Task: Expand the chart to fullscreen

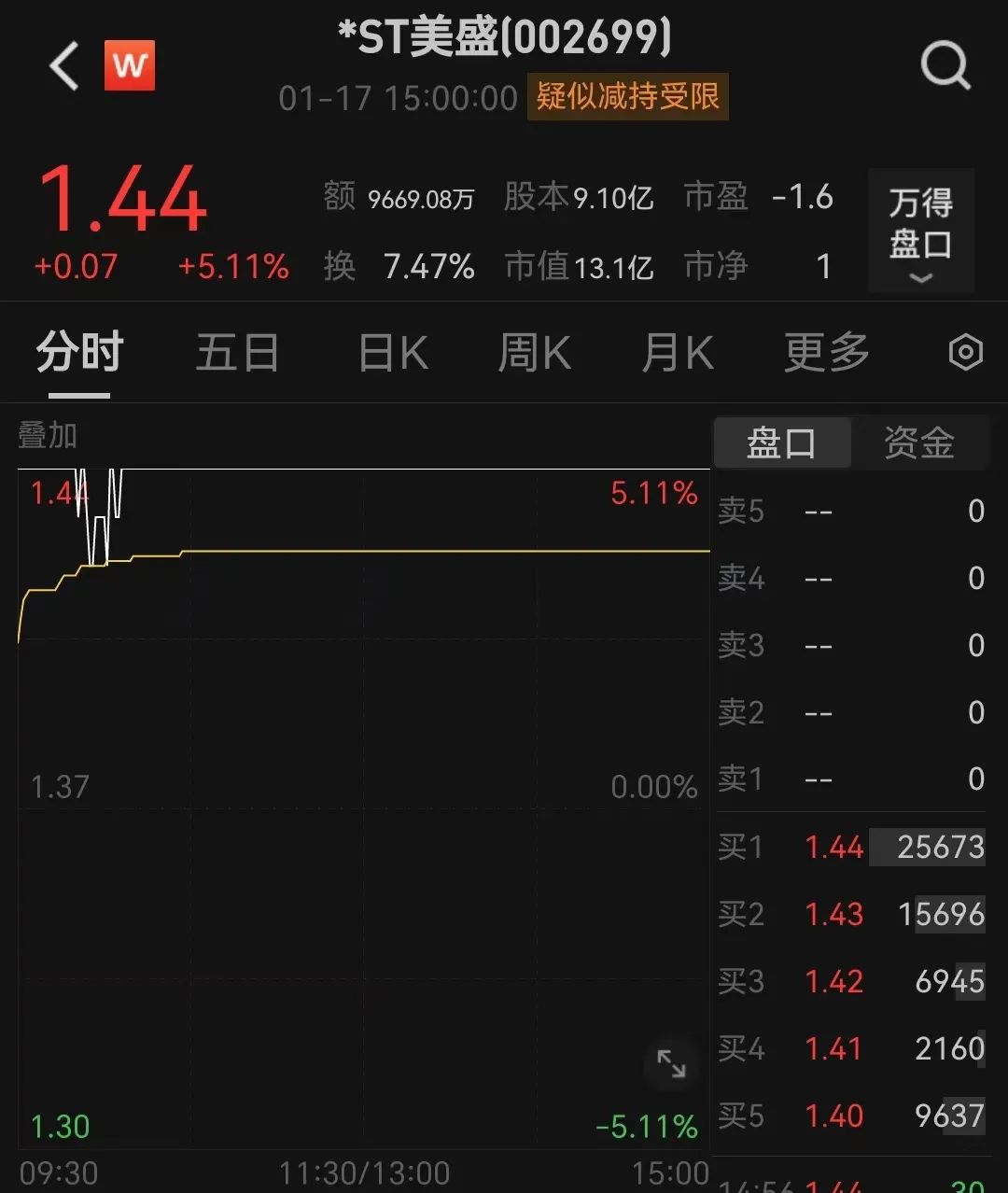Action: (x=671, y=1063)
